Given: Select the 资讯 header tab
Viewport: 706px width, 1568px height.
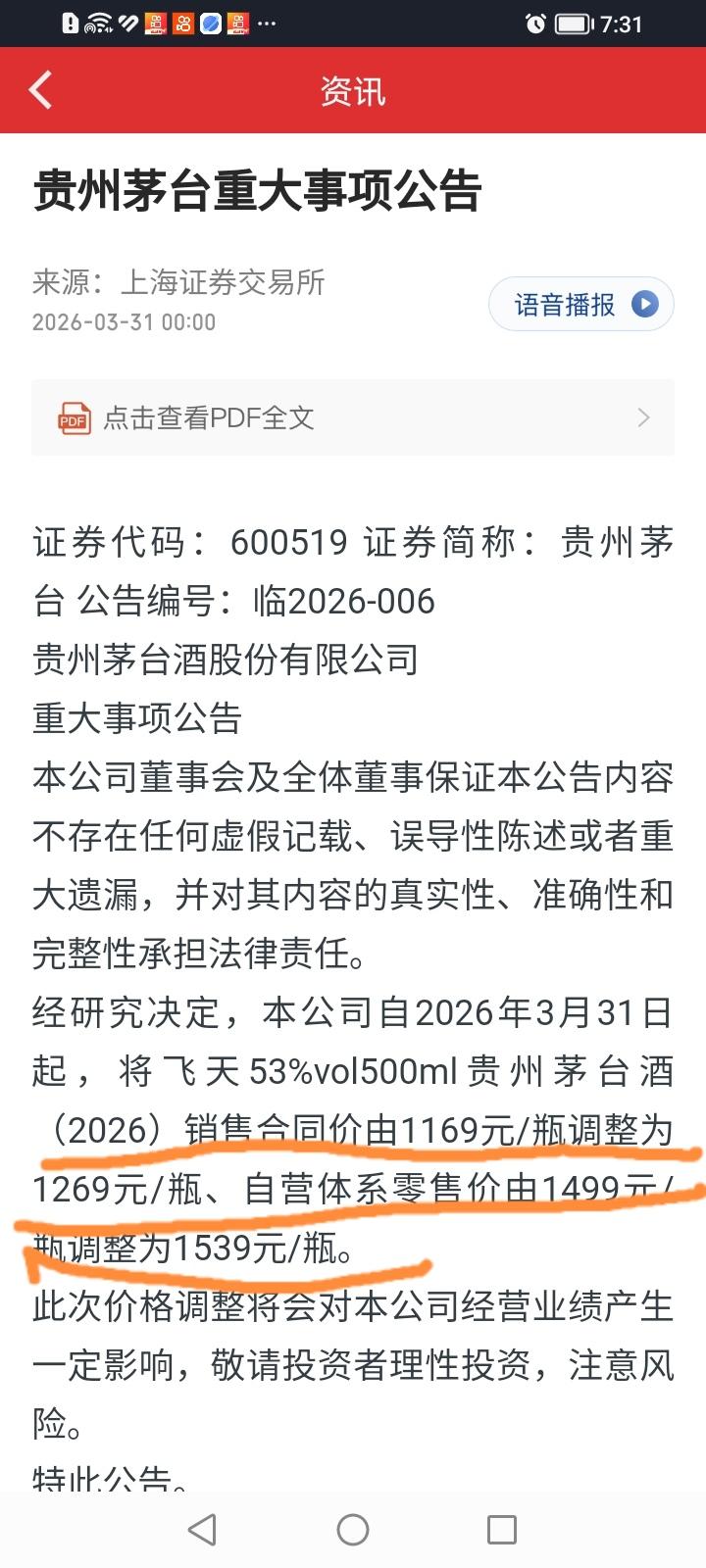Looking at the screenshot, I should tap(352, 91).
